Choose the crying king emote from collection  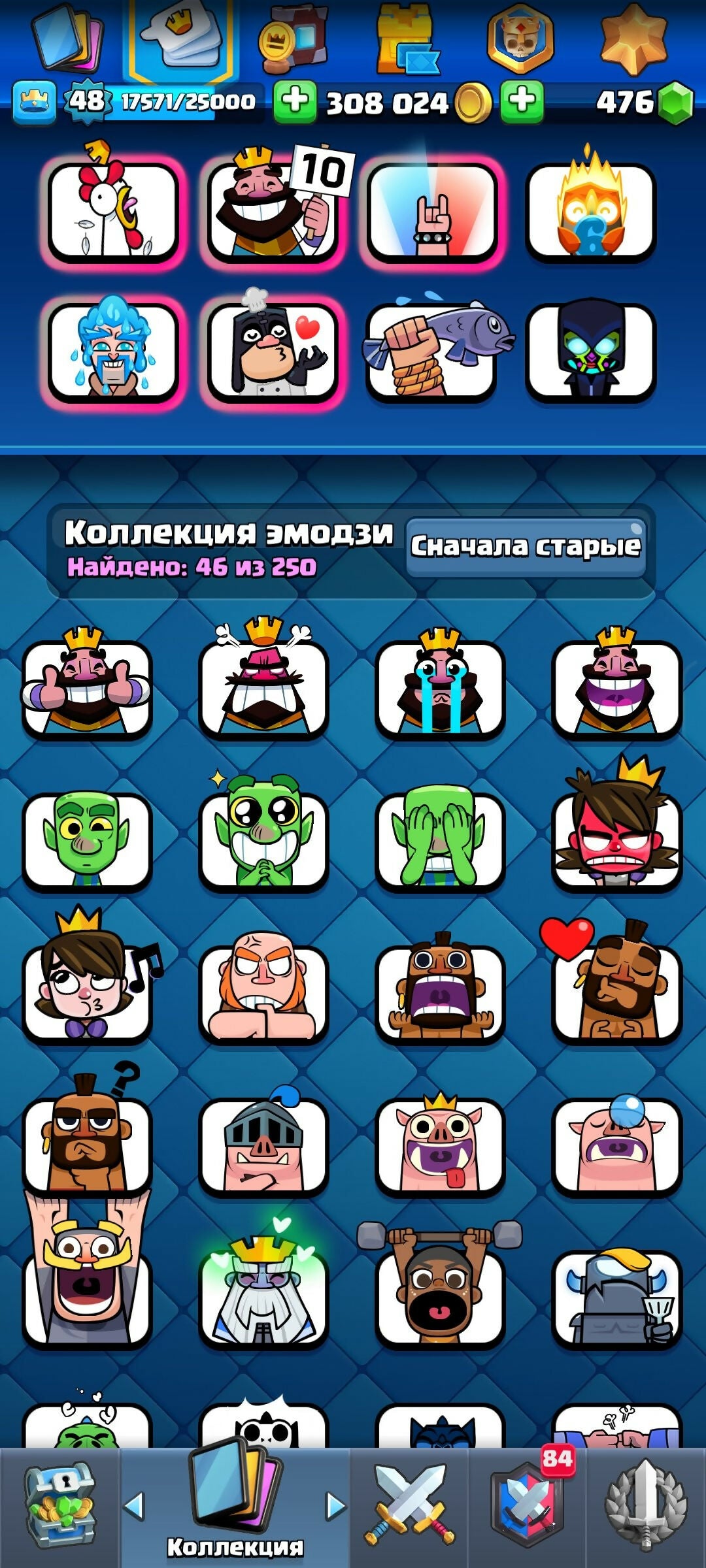(x=440, y=687)
